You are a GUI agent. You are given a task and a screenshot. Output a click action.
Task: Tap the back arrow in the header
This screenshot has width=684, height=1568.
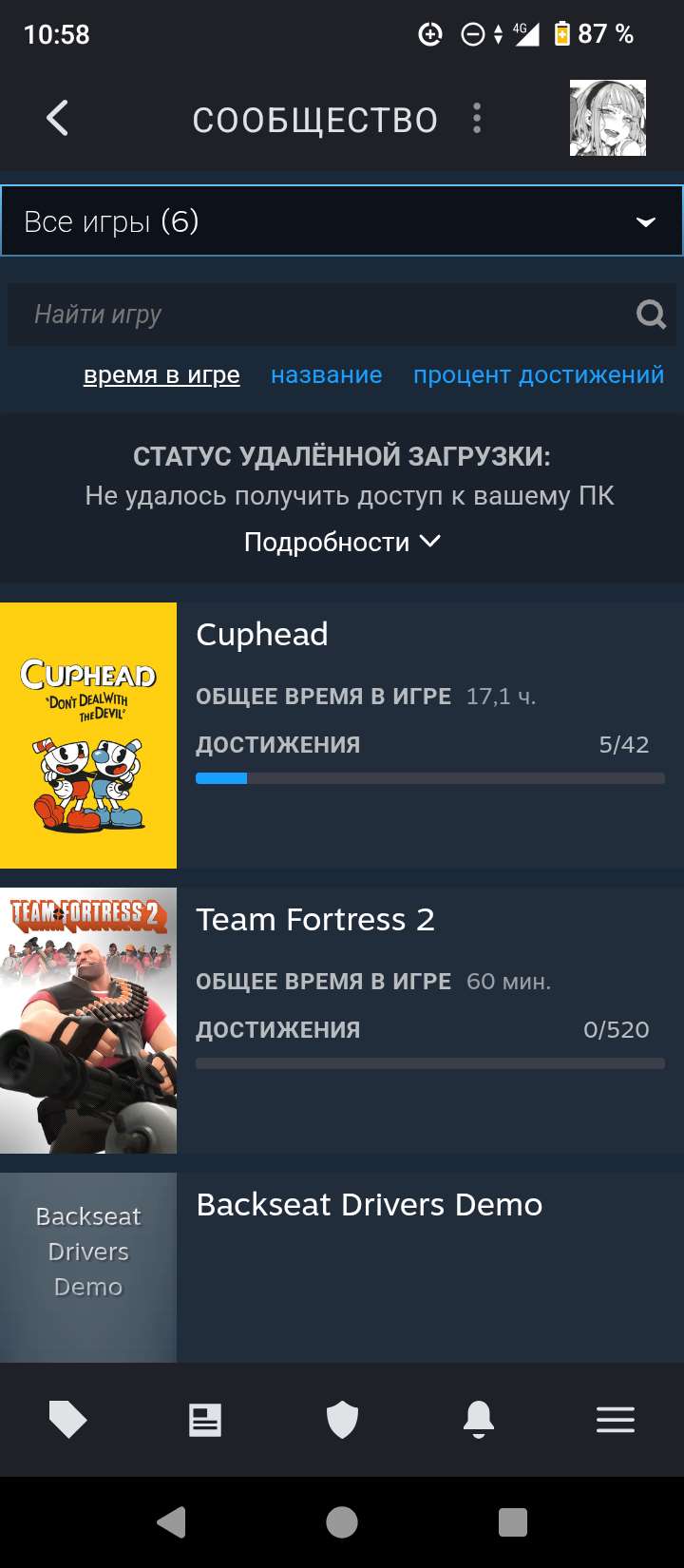coord(56,118)
